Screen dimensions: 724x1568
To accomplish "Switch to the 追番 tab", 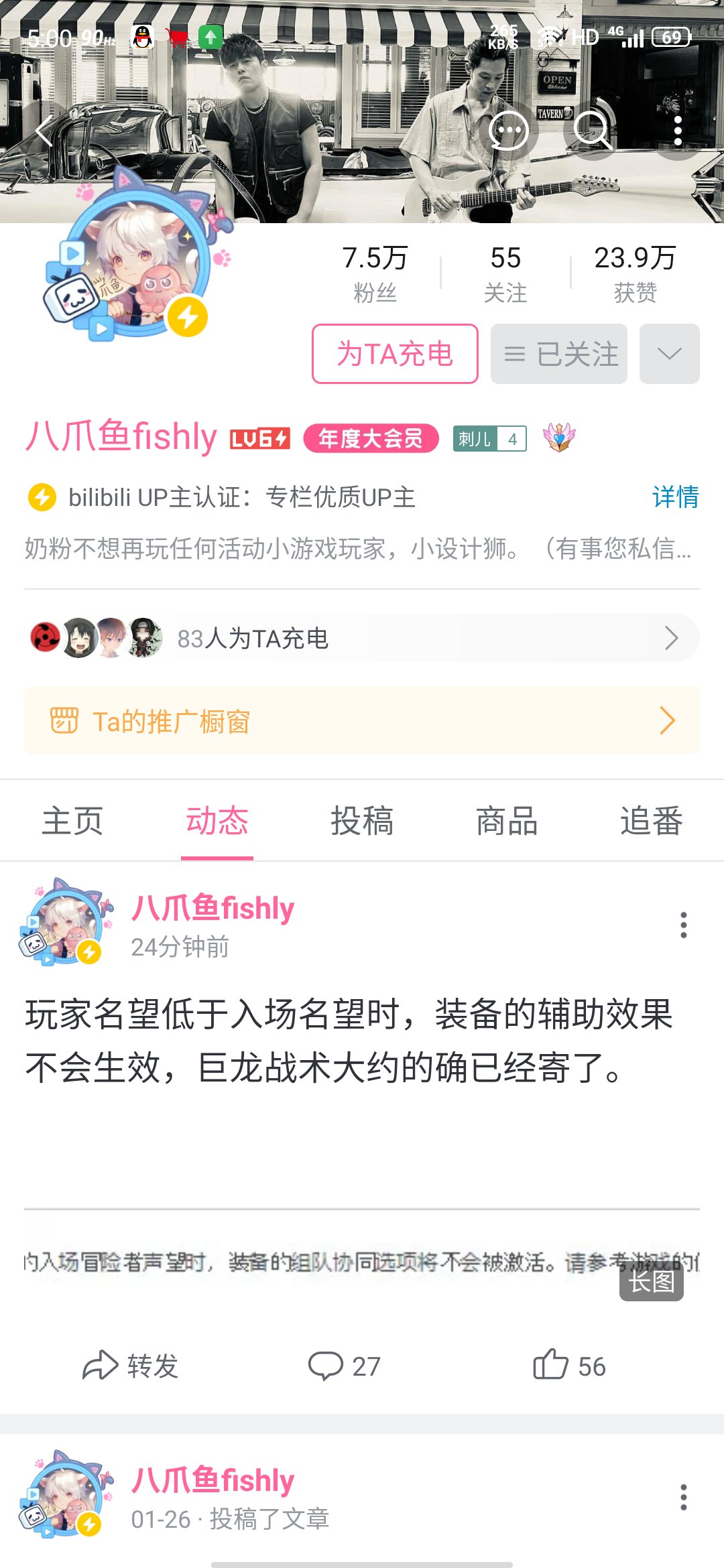I will (652, 820).
